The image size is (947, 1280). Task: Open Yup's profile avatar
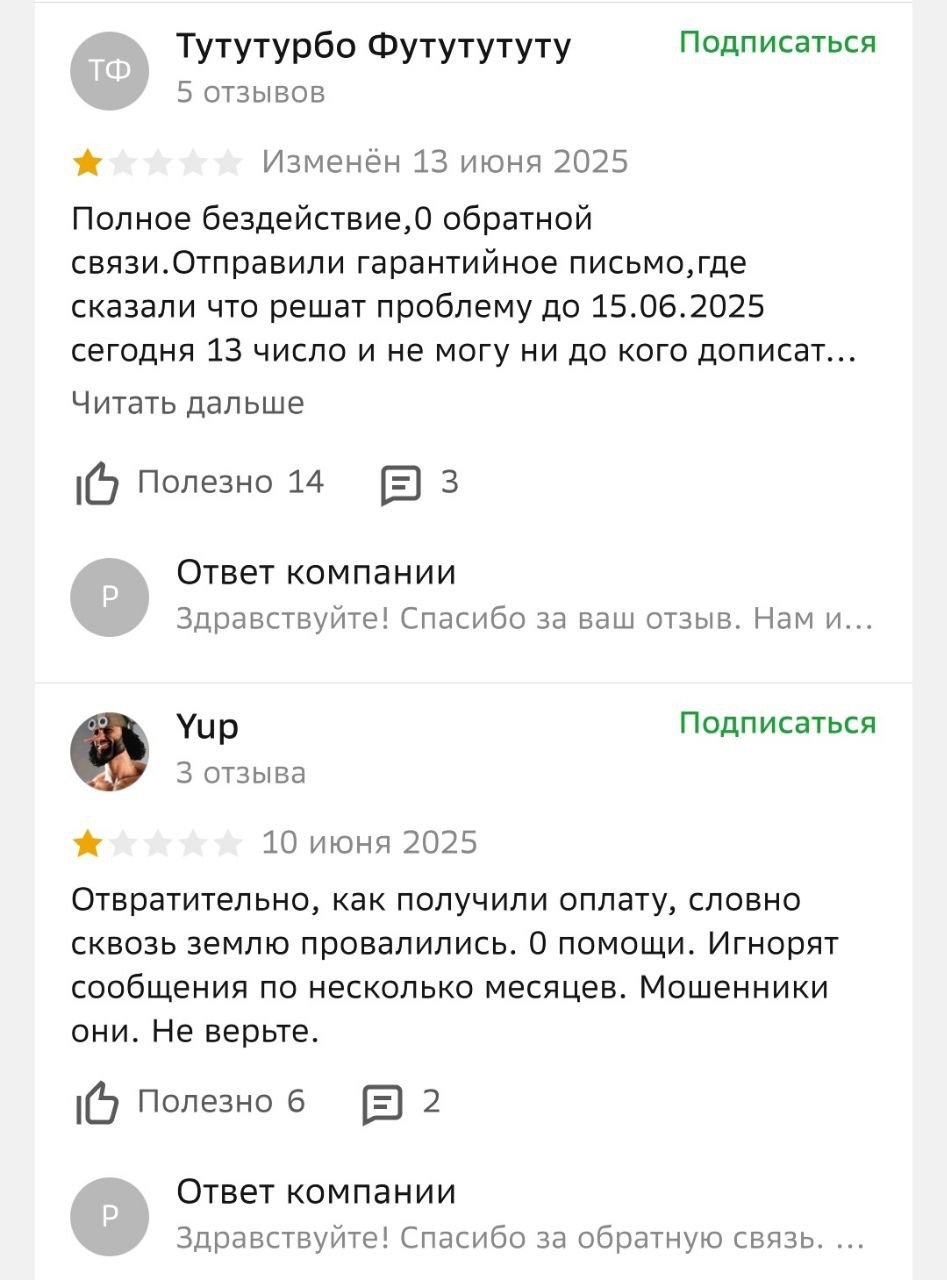coord(110,751)
